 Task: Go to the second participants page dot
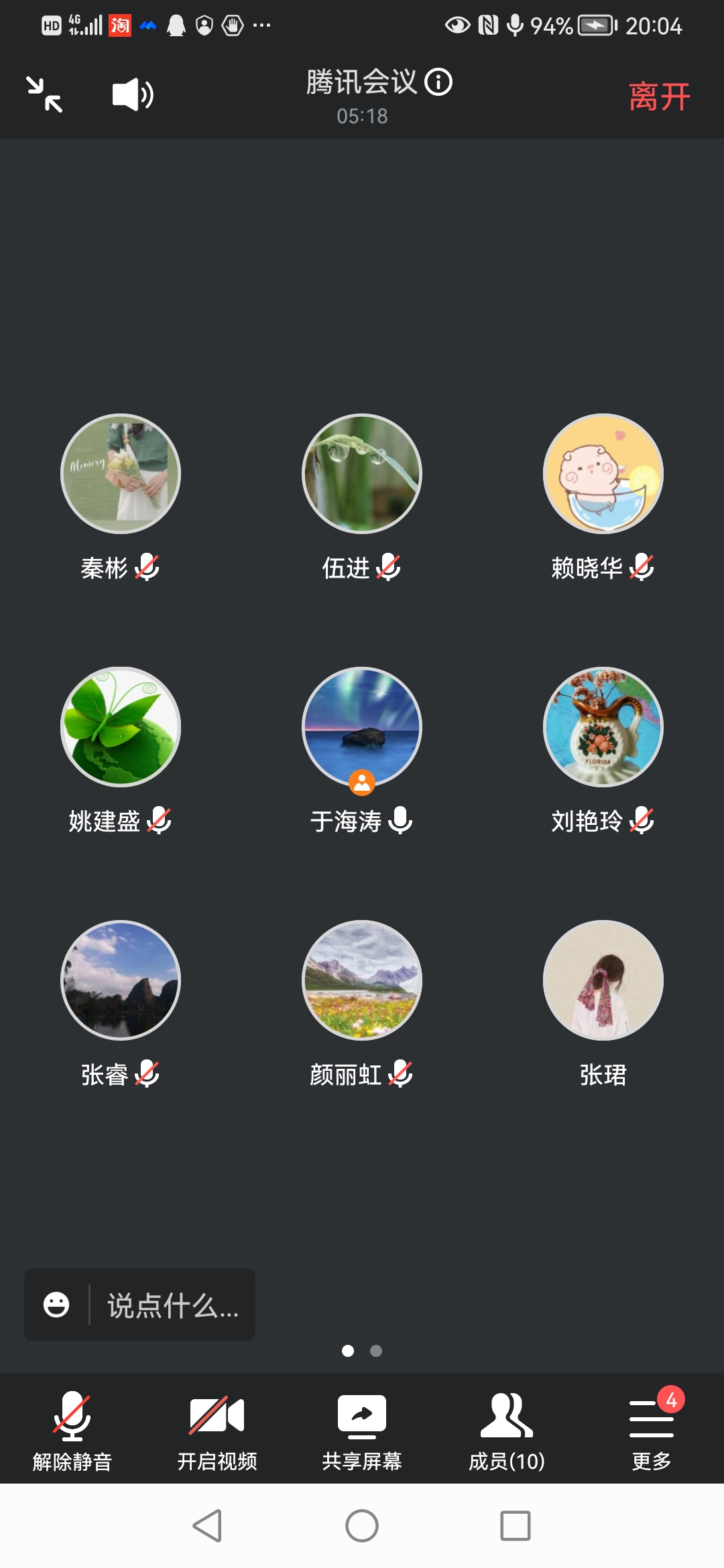[376, 1351]
